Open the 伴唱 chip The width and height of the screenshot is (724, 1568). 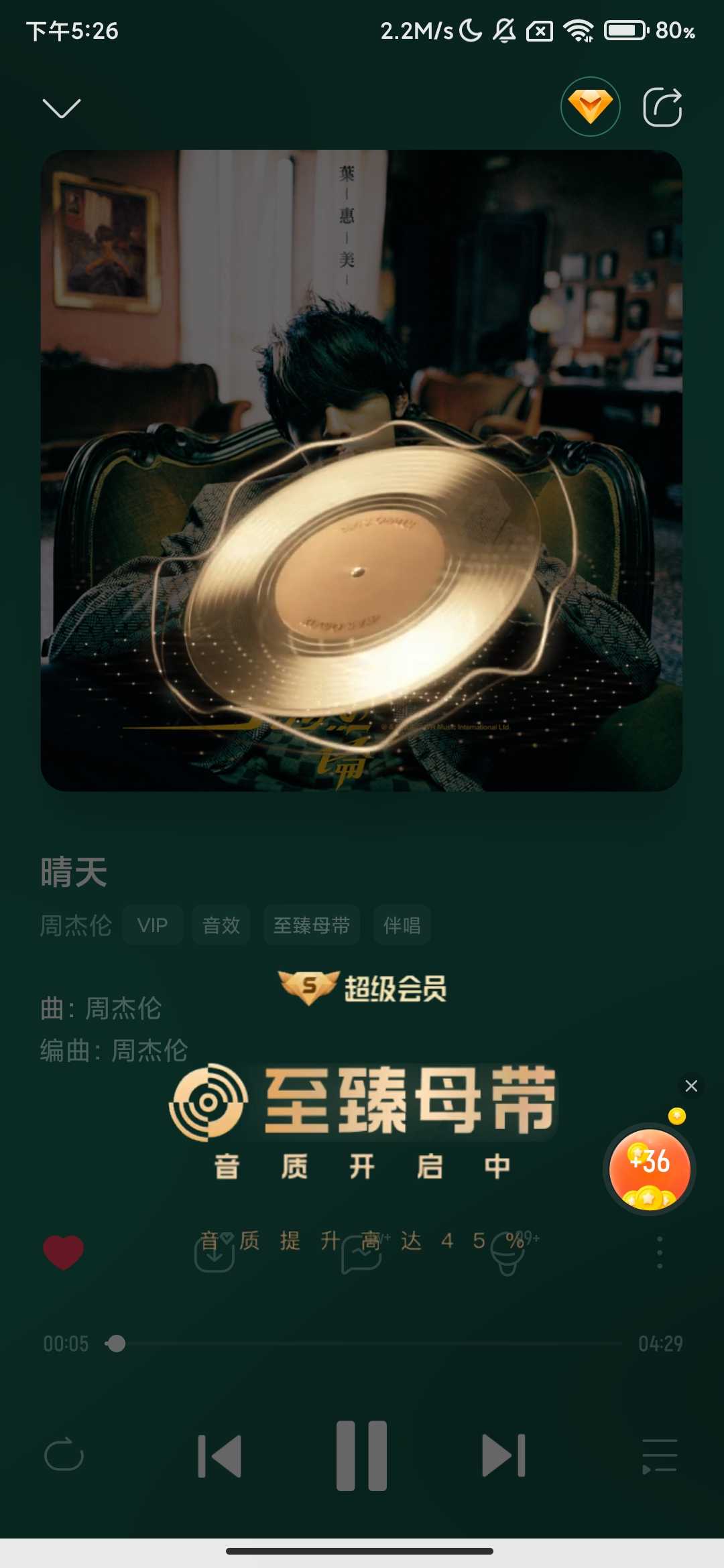402,925
